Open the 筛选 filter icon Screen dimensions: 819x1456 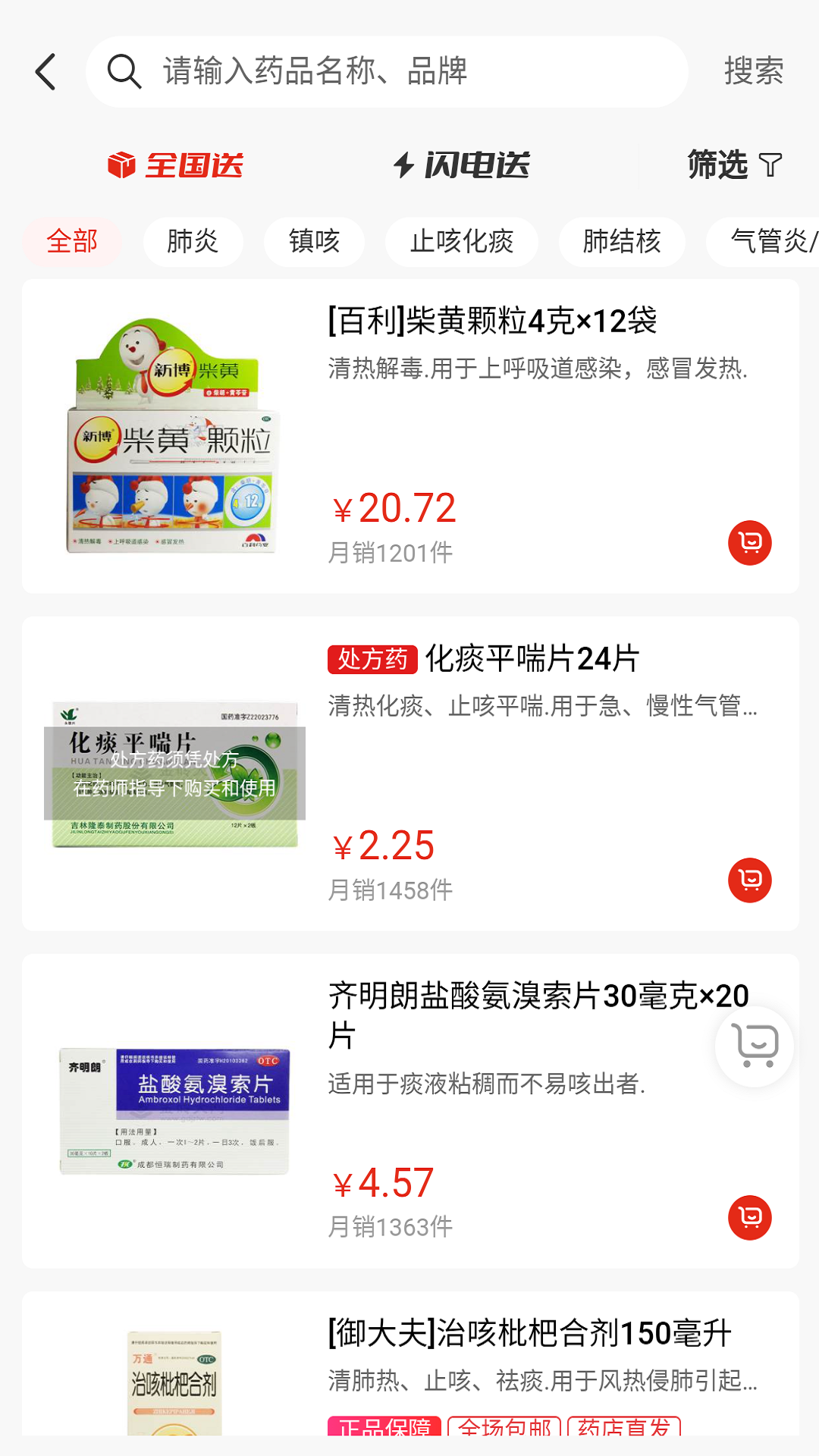(770, 165)
